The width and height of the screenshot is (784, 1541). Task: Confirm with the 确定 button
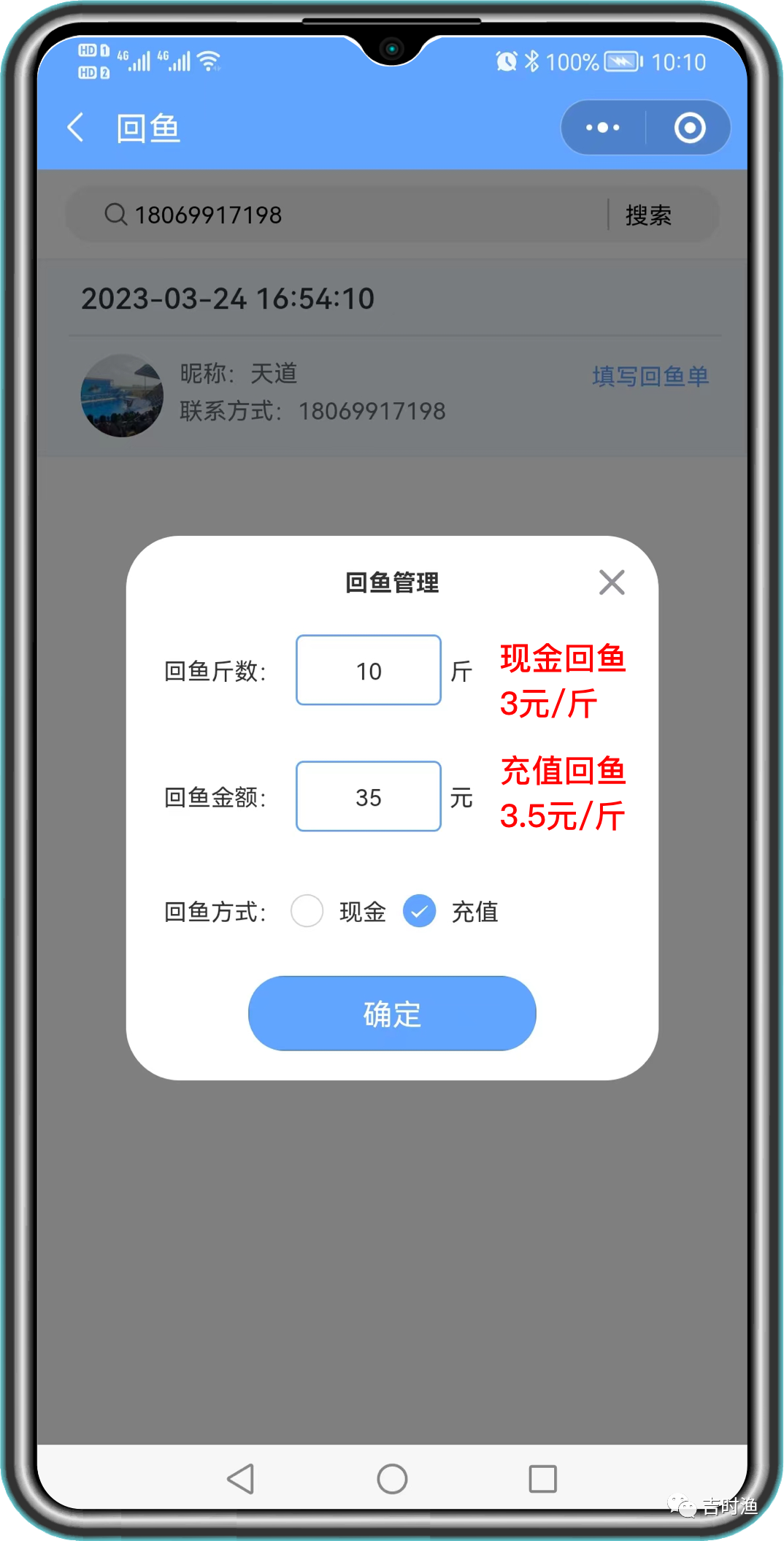click(392, 1014)
